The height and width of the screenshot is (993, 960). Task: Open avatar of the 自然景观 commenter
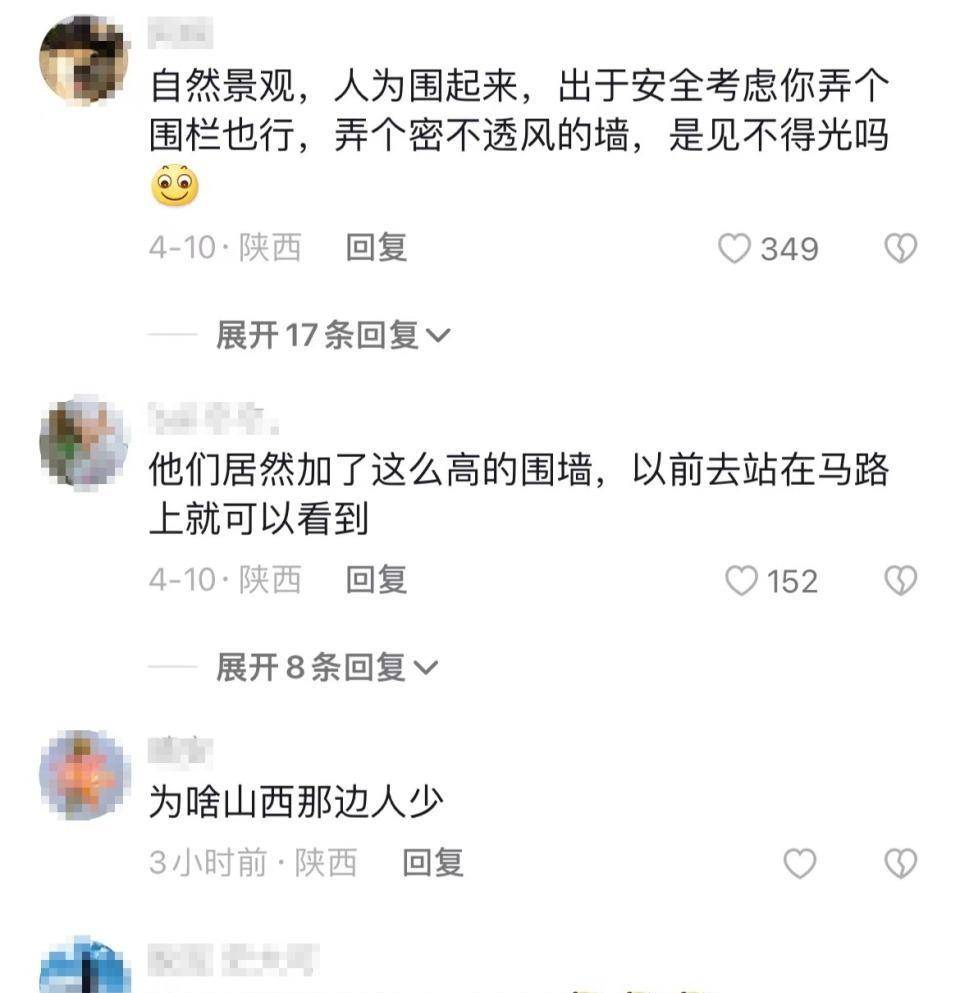pos(83,59)
